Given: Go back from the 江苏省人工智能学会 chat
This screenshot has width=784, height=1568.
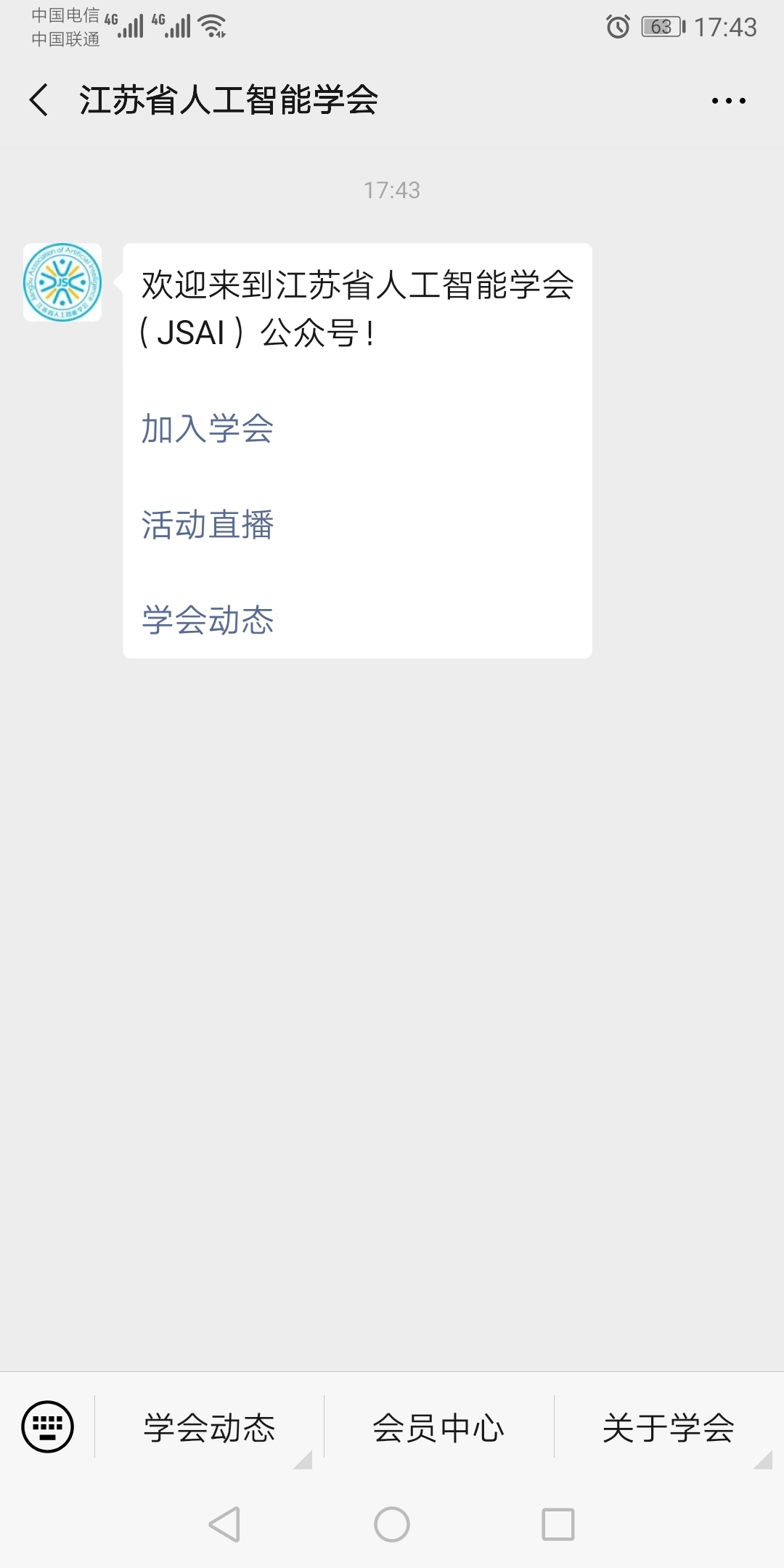Looking at the screenshot, I should (39, 99).
